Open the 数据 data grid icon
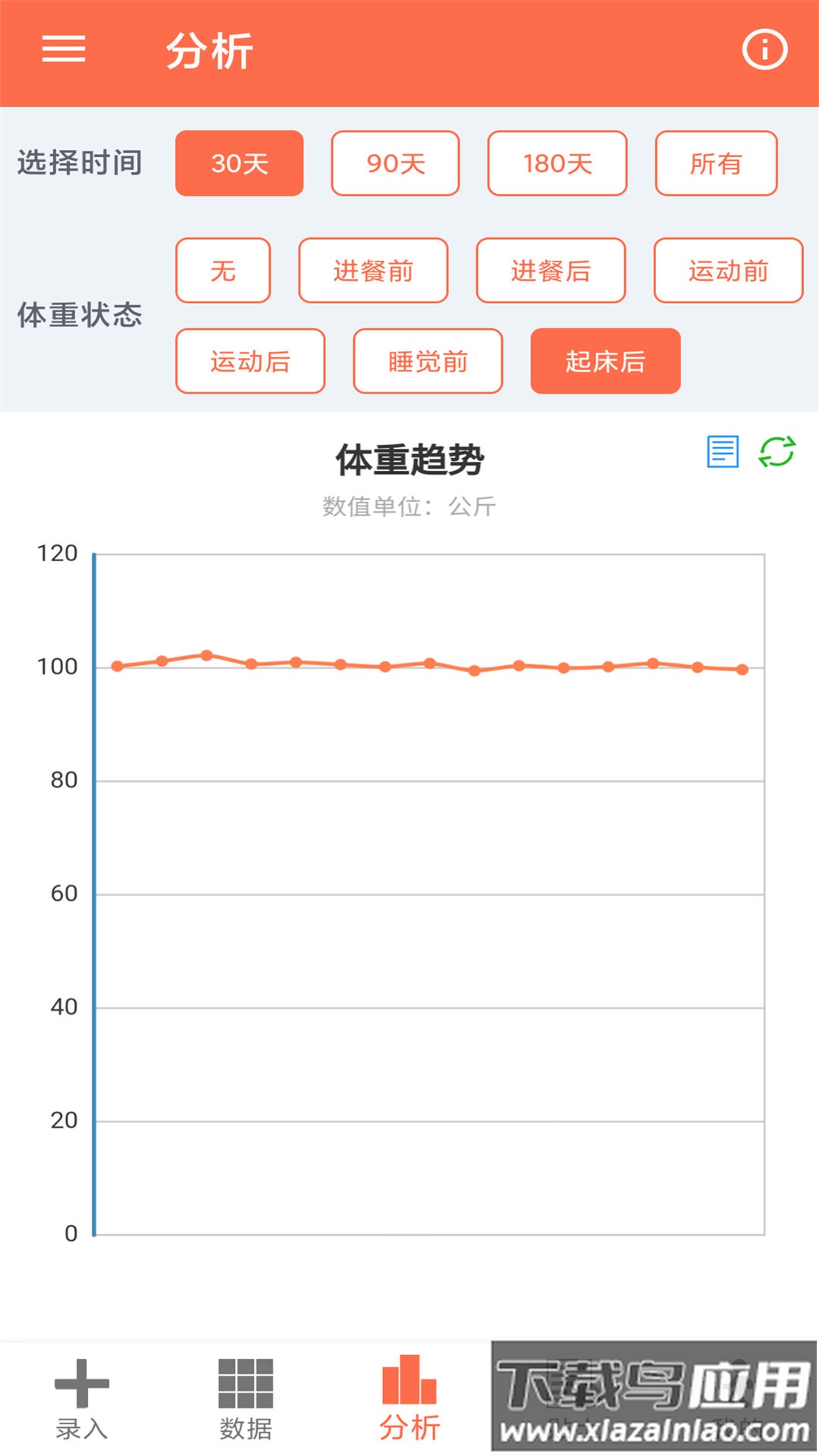The width and height of the screenshot is (819, 1456). tap(244, 1378)
